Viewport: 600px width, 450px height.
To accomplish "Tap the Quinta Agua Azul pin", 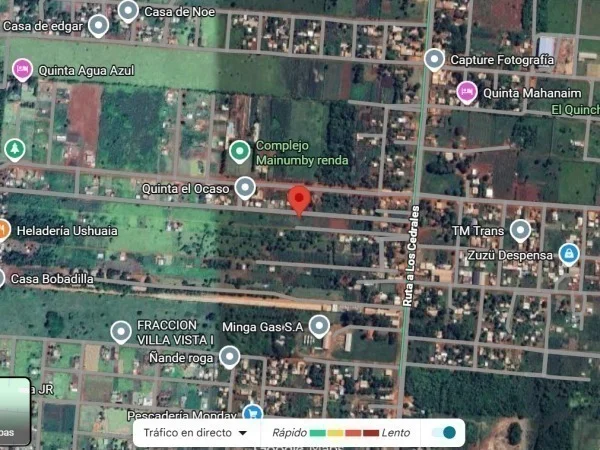I will pos(22,70).
